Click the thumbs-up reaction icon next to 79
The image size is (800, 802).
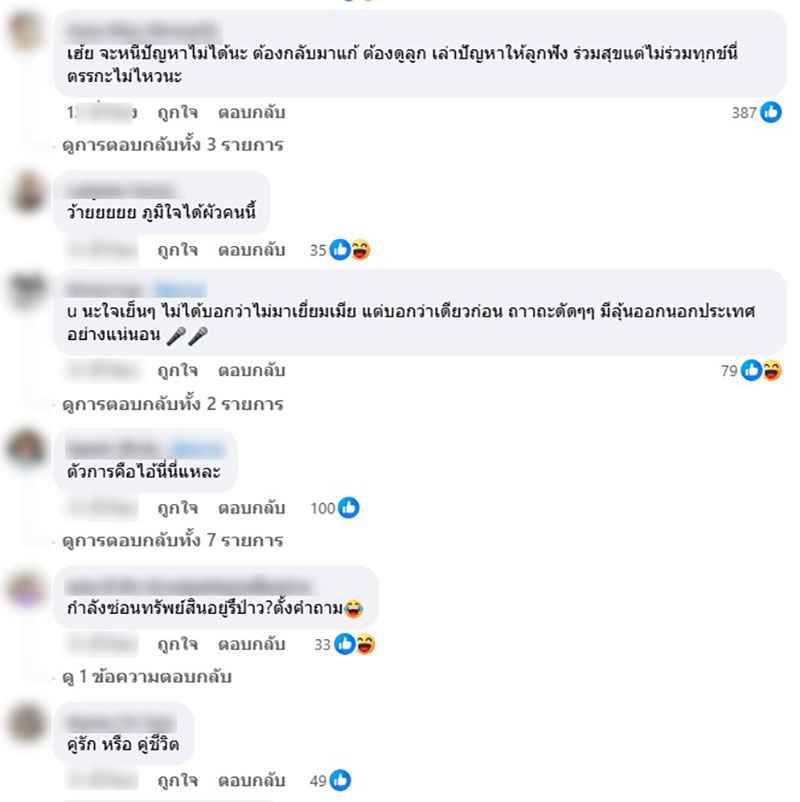point(752,370)
